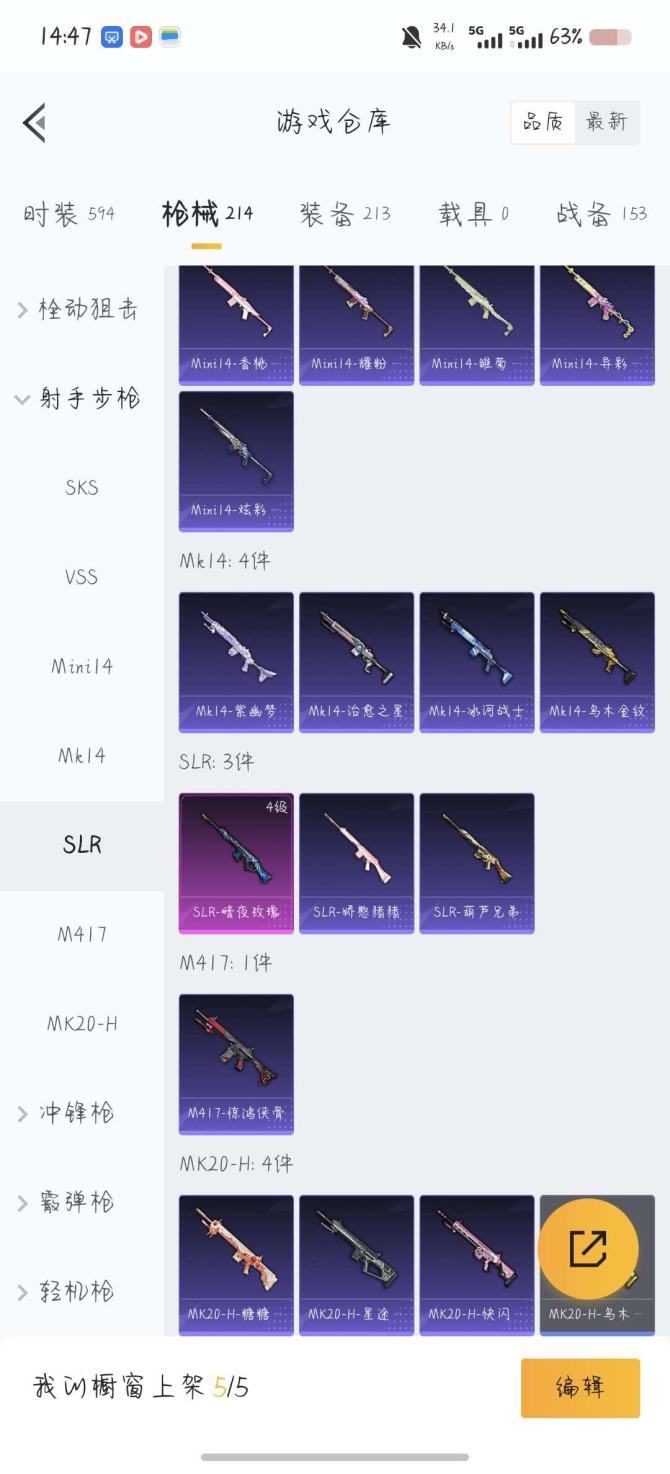
Task: Select SKS in the sidebar
Action: [82, 488]
